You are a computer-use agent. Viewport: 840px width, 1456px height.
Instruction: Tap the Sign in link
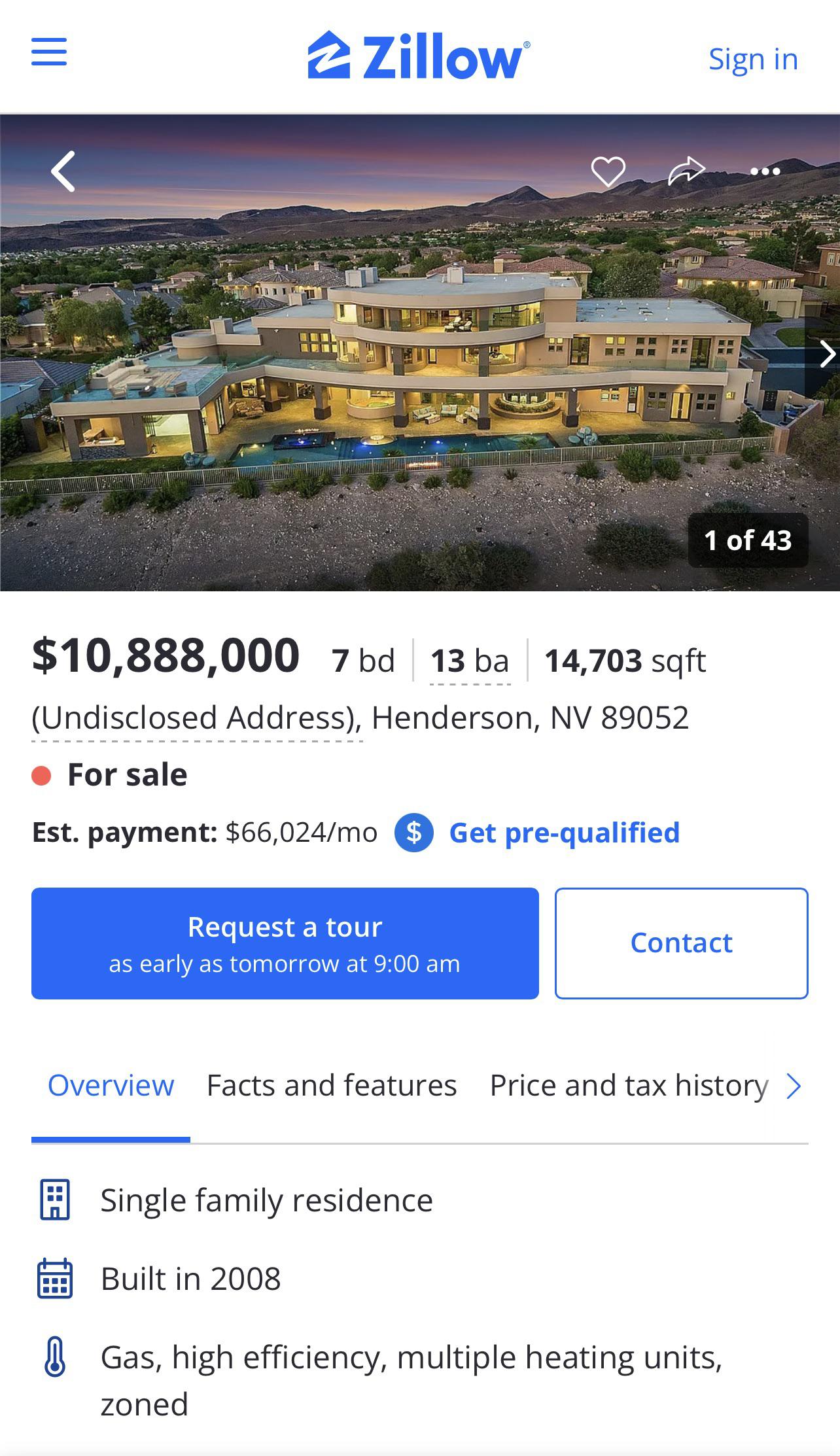tap(753, 60)
